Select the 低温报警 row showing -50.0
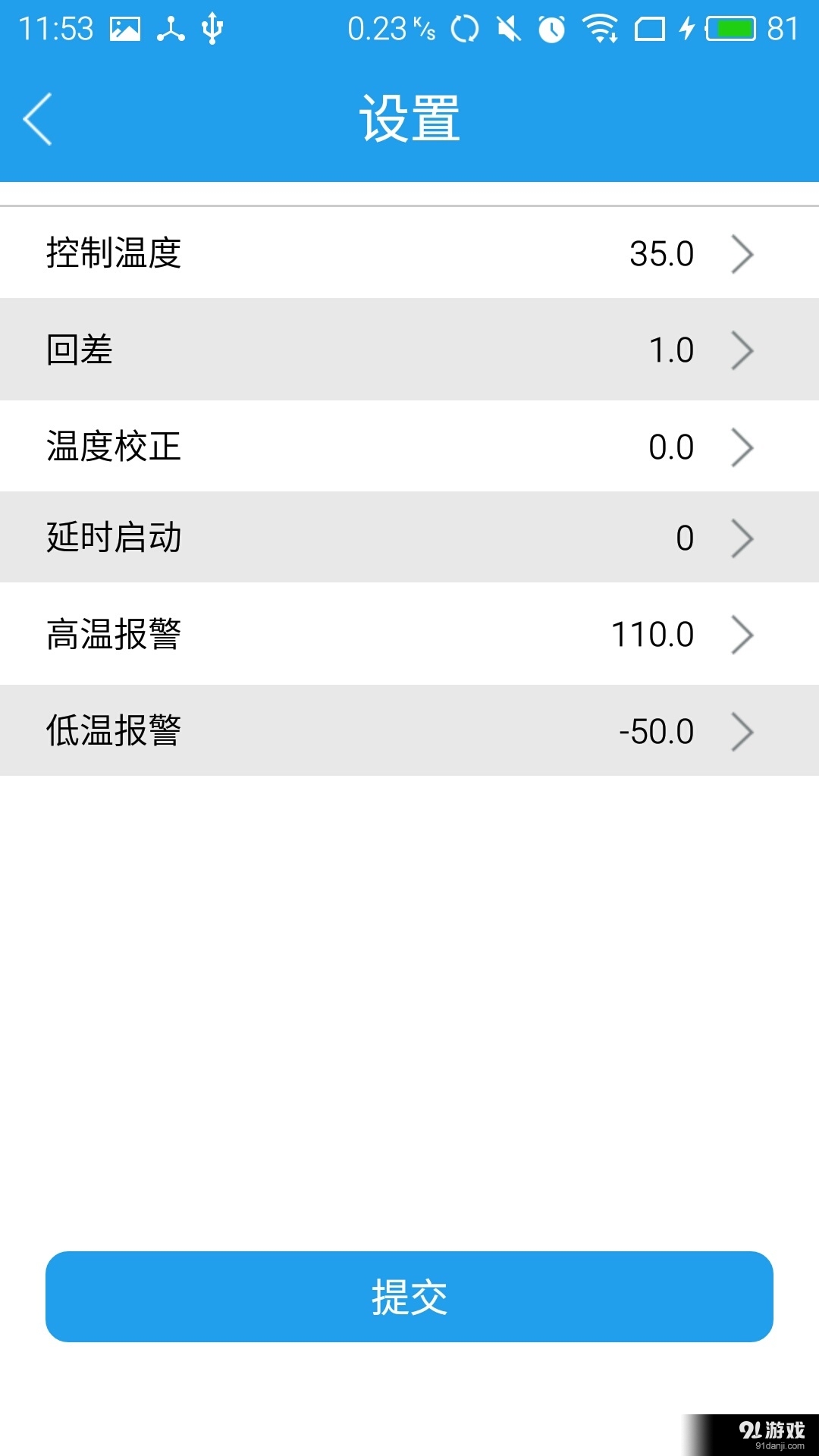Viewport: 819px width, 1456px height. (x=409, y=730)
